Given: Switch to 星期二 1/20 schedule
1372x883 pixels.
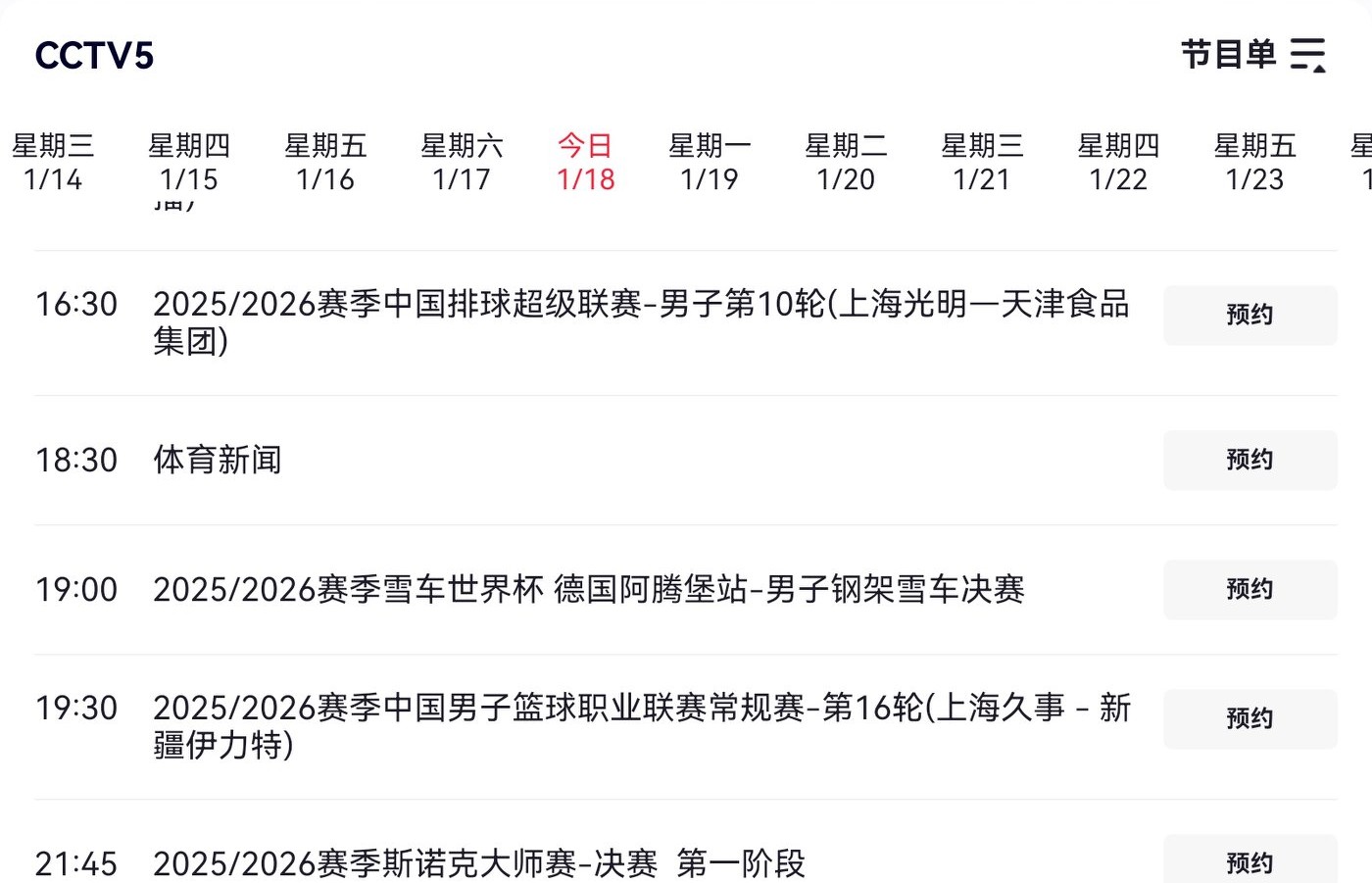Looking at the screenshot, I should (x=846, y=163).
